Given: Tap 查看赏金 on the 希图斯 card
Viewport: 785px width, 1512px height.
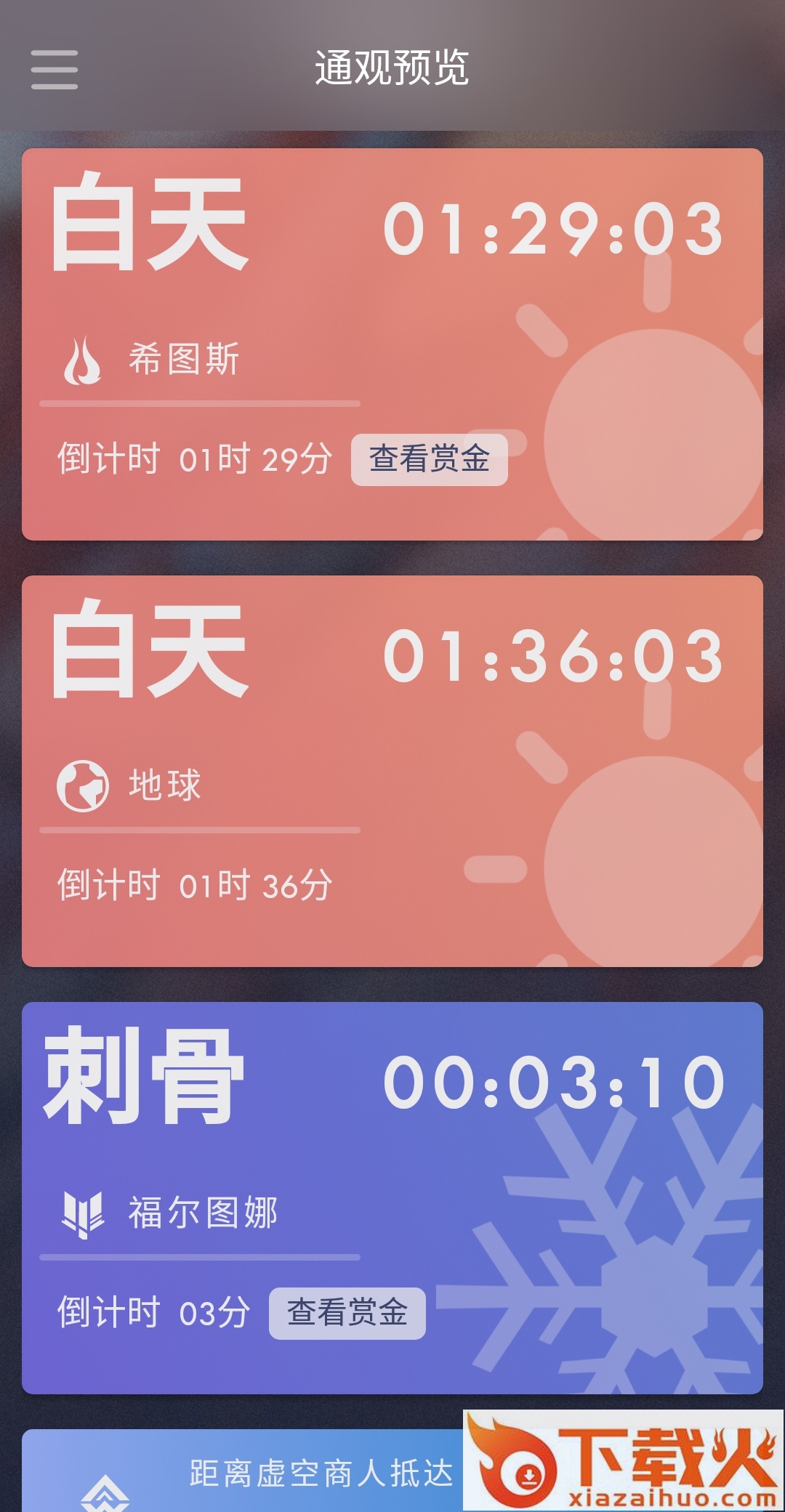Looking at the screenshot, I should (x=429, y=459).
